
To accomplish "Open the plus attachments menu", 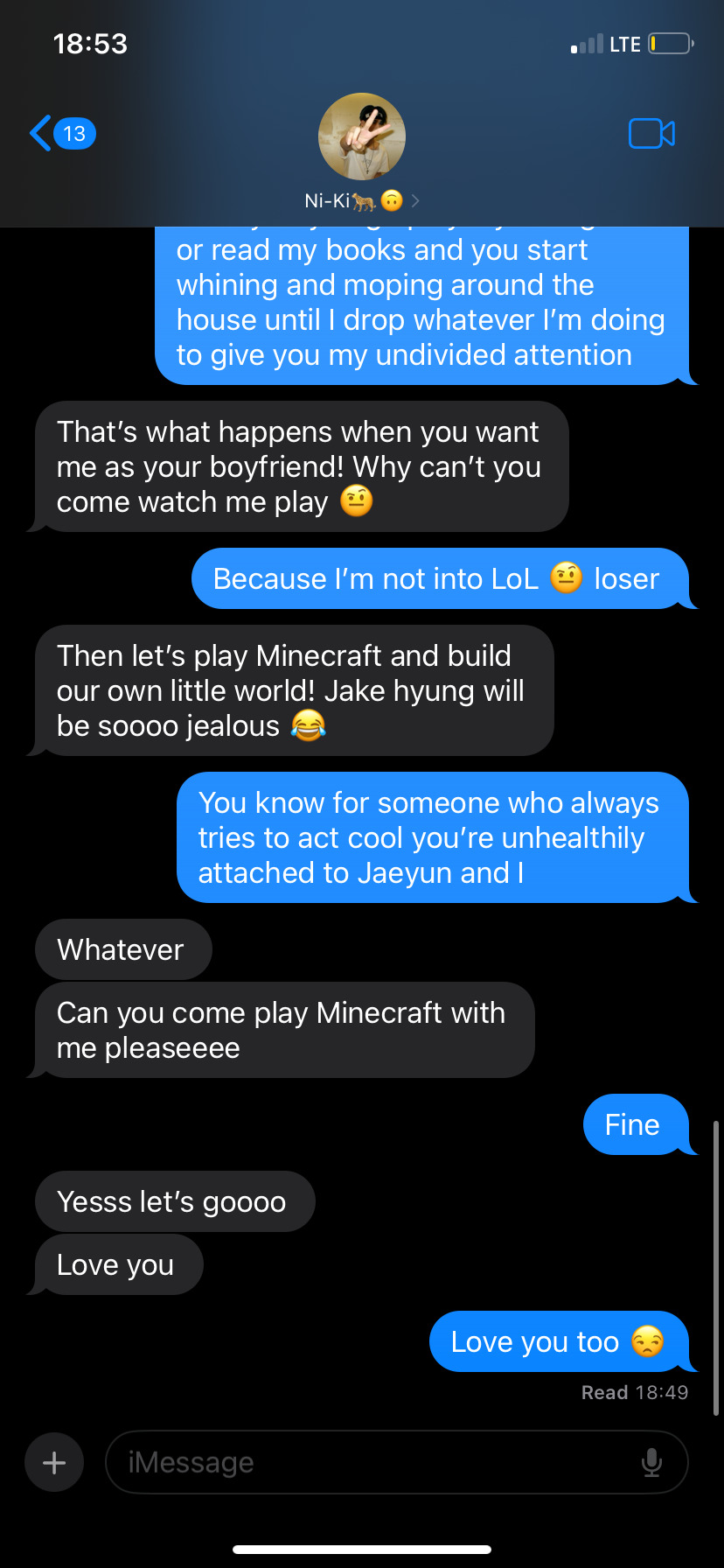I will click(x=54, y=1462).
